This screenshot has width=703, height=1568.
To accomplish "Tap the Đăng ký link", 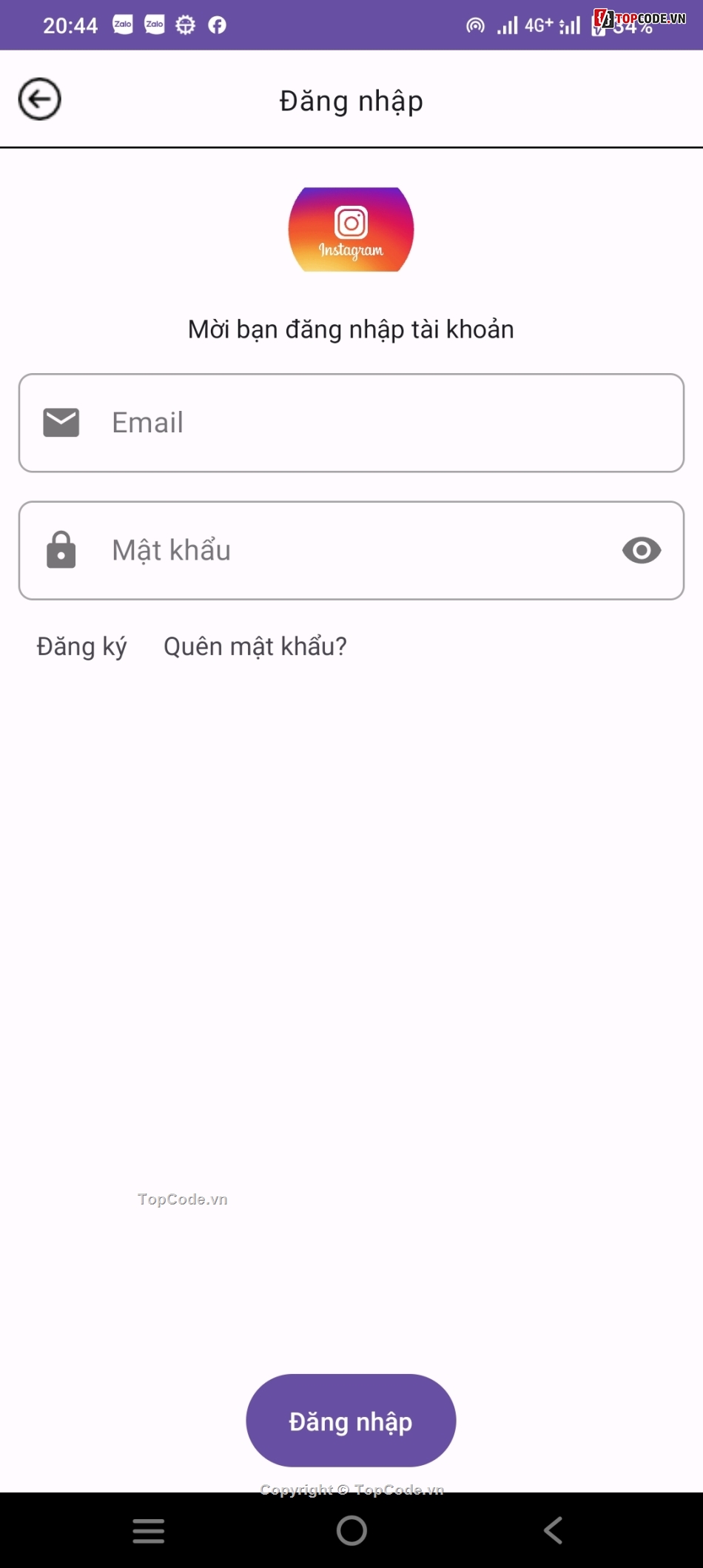I will [x=81, y=646].
